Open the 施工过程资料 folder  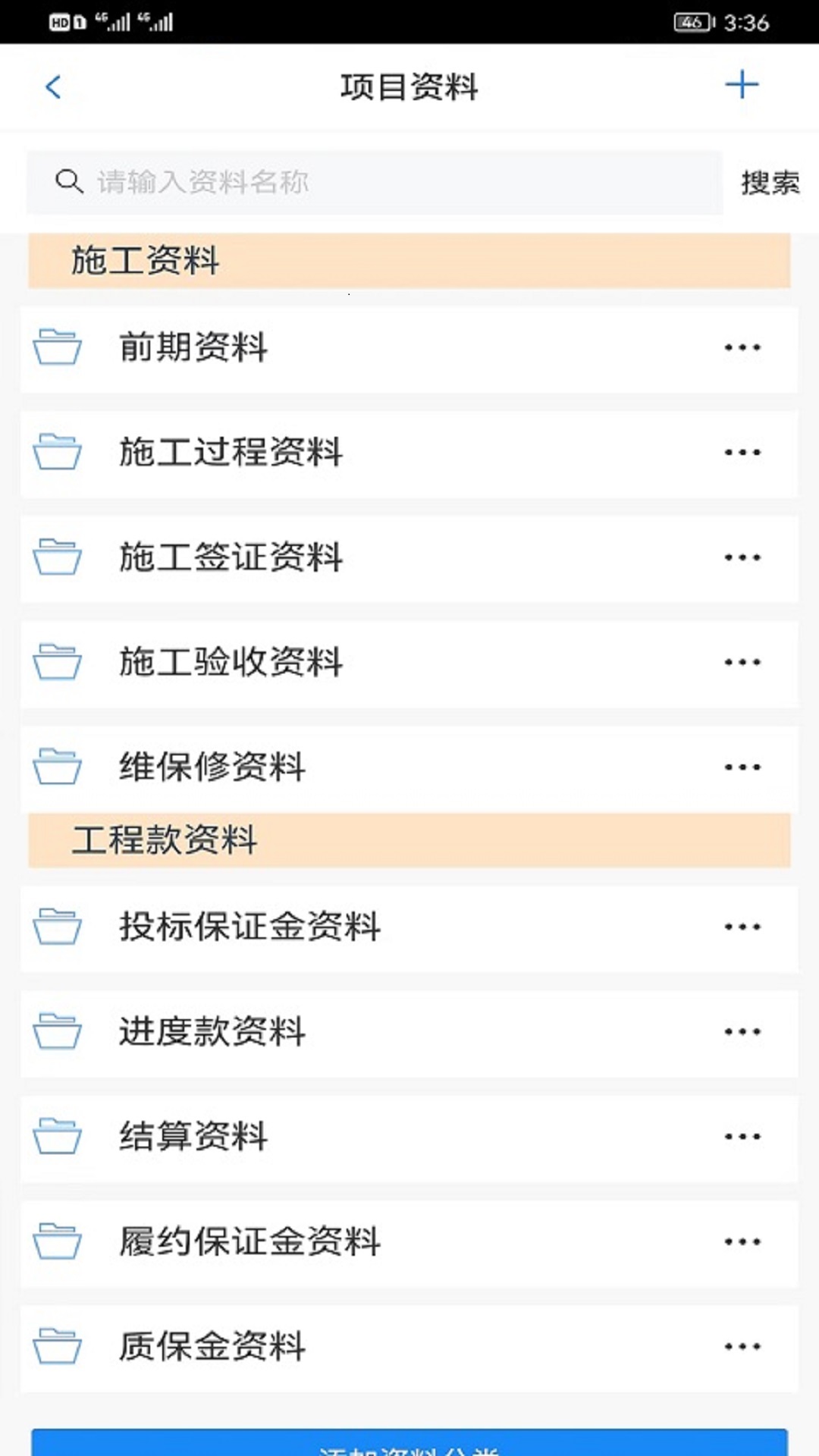point(409,453)
